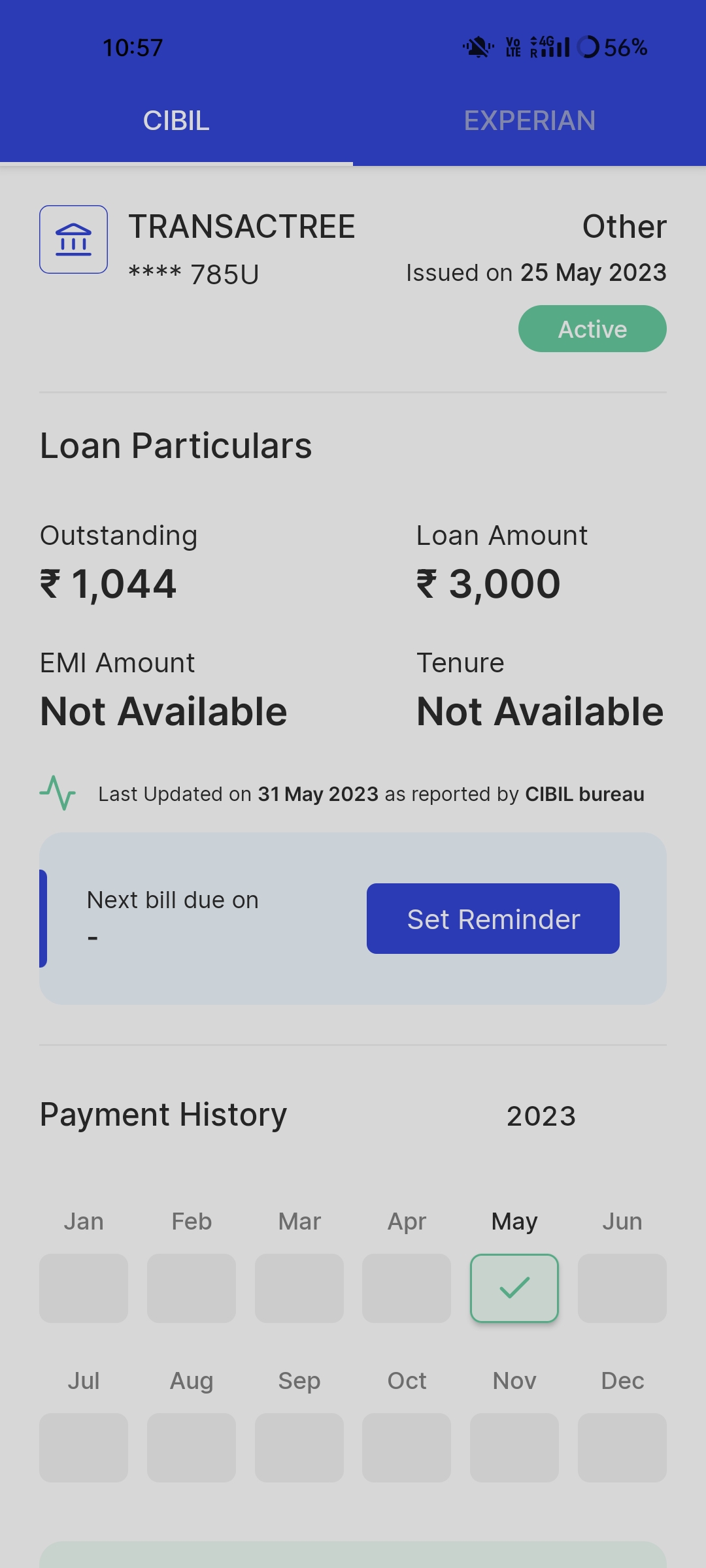The image size is (706, 1568).
Task: Tap the May payment history box
Action: pyautogui.click(x=514, y=1288)
